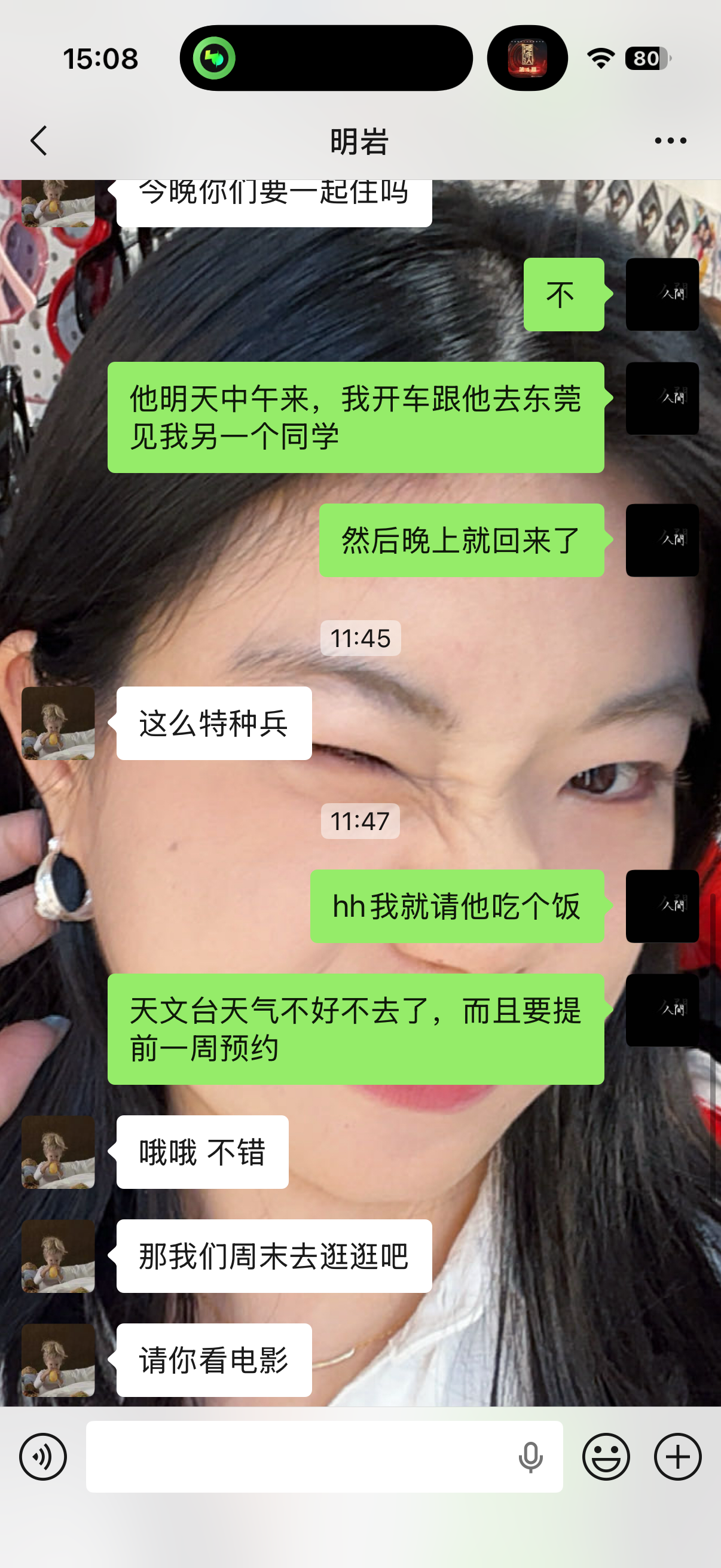Image resolution: width=721 pixels, height=1568 pixels.
Task: Open contact avatar beside 请你看电影
Action: pyautogui.click(x=59, y=1360)
